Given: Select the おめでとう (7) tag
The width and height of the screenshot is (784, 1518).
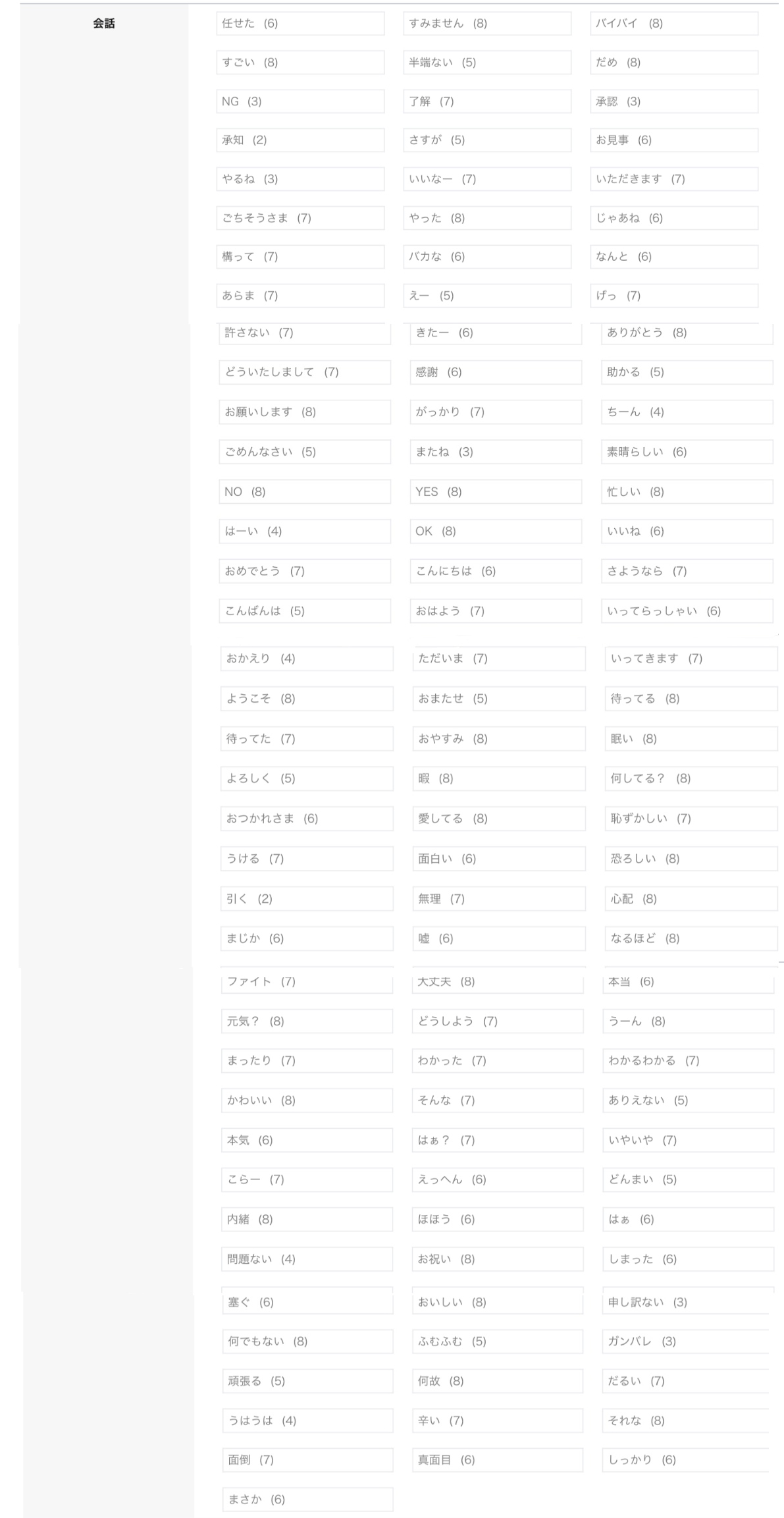Looking at the screenshot, I should (304, 571).
